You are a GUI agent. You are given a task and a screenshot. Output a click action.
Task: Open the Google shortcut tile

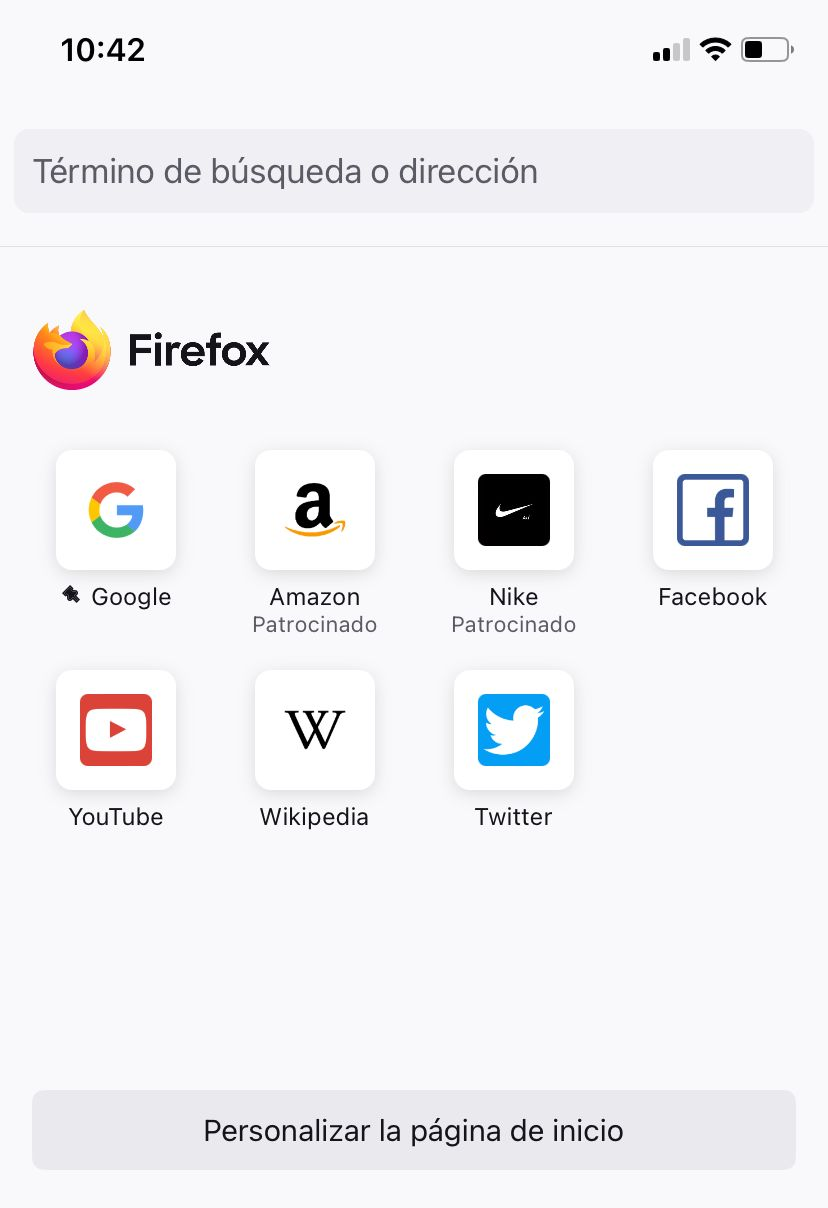click(x=116, y=510)
